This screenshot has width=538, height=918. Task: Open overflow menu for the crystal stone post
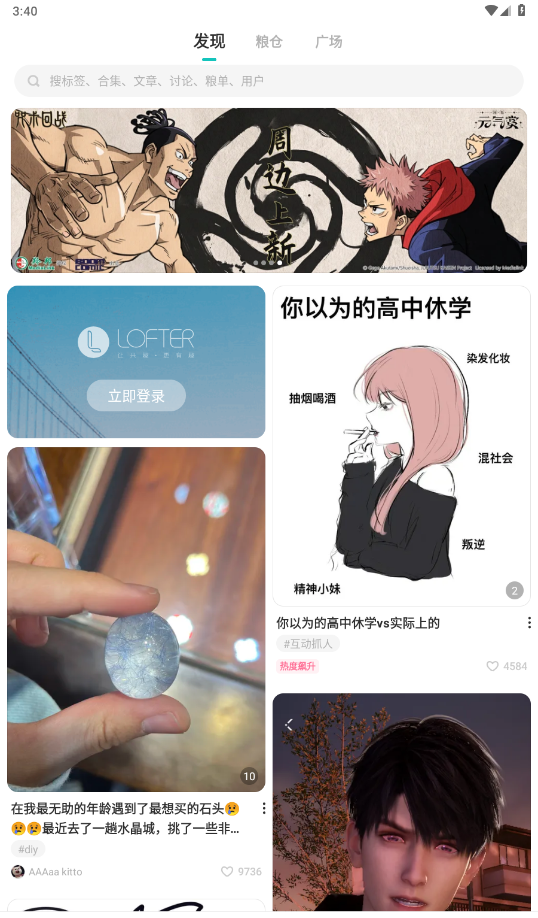click(263, 809)
